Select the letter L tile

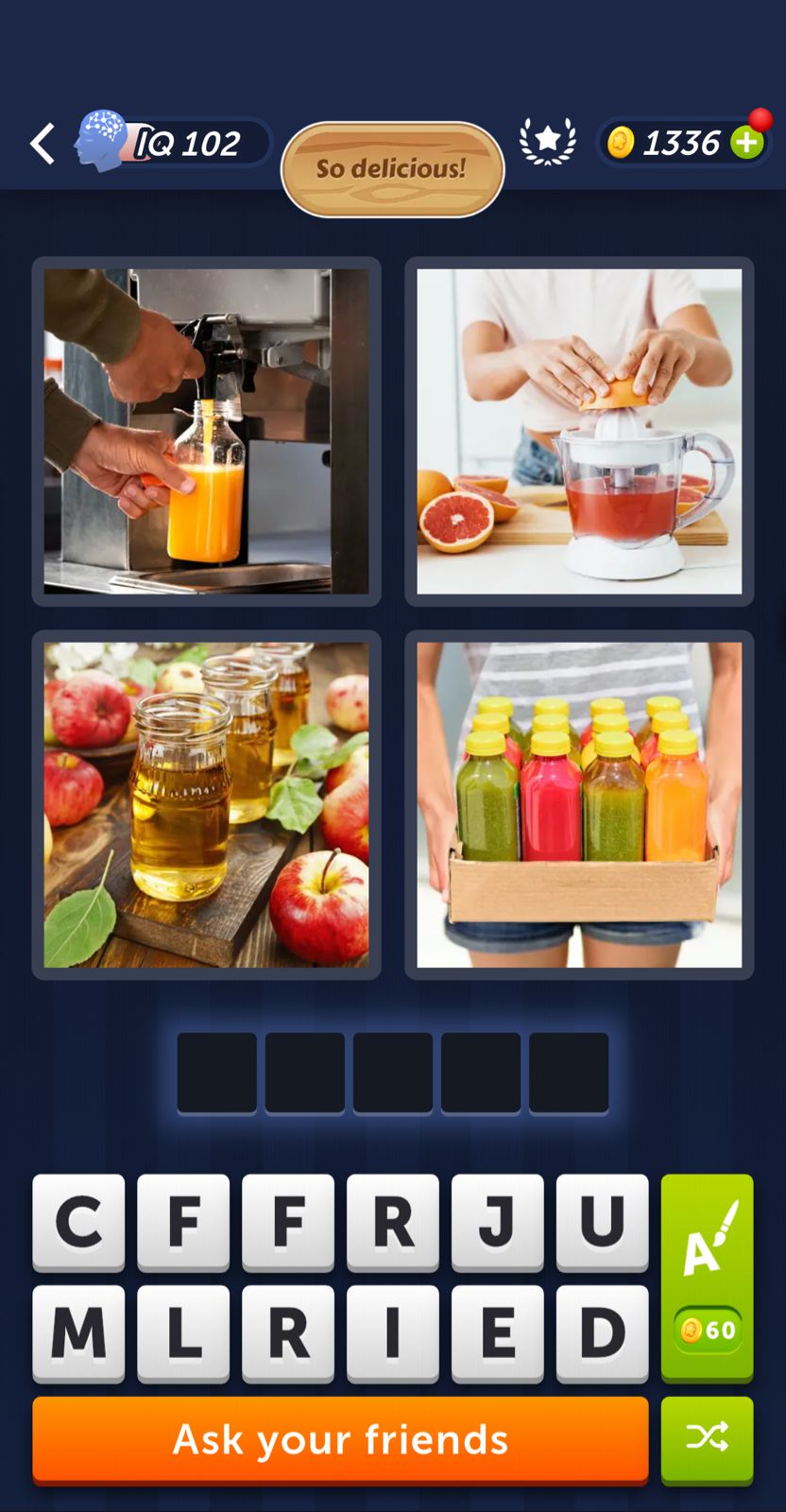pyautogui.click(x=183, y=1332)
